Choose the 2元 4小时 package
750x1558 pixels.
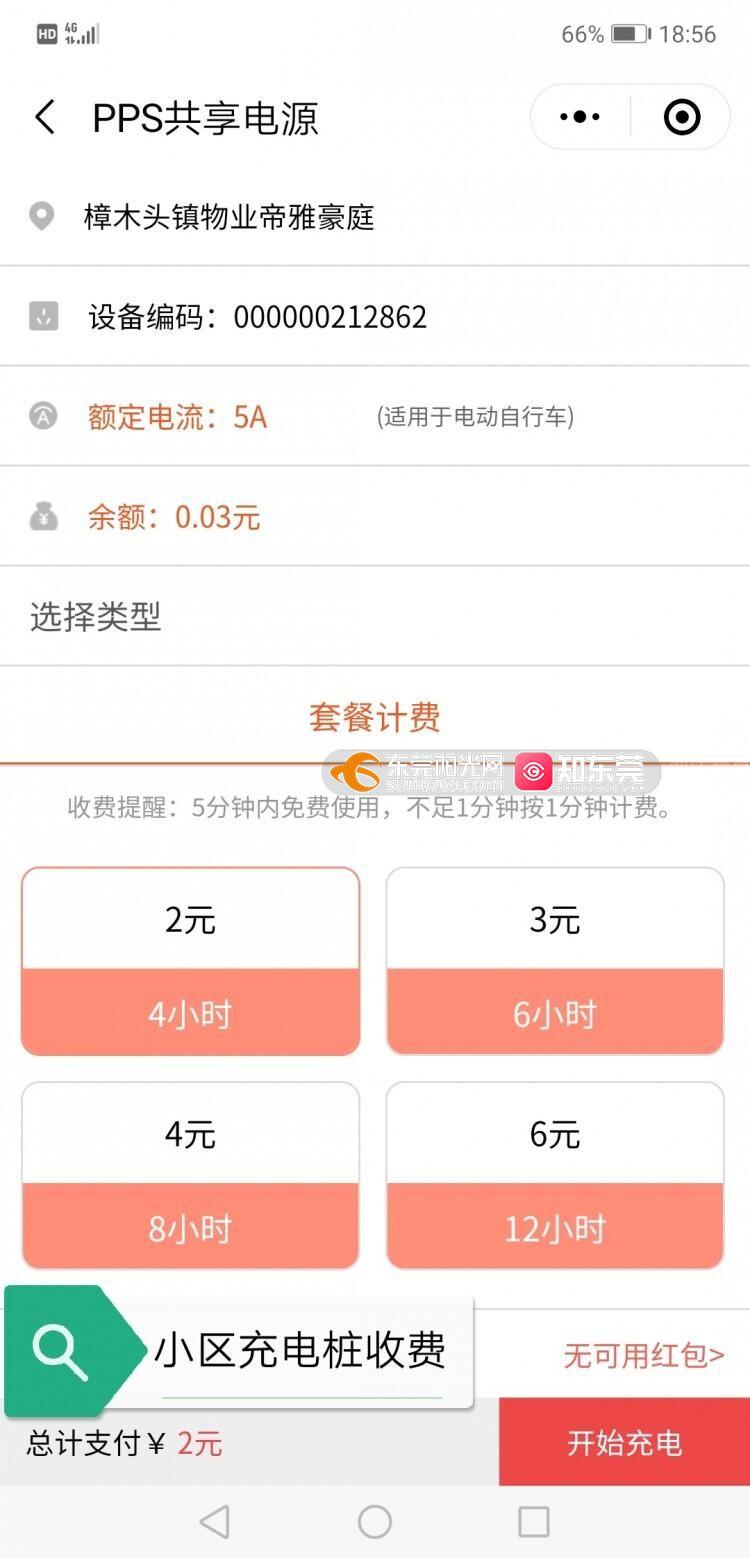click(190, 961)
